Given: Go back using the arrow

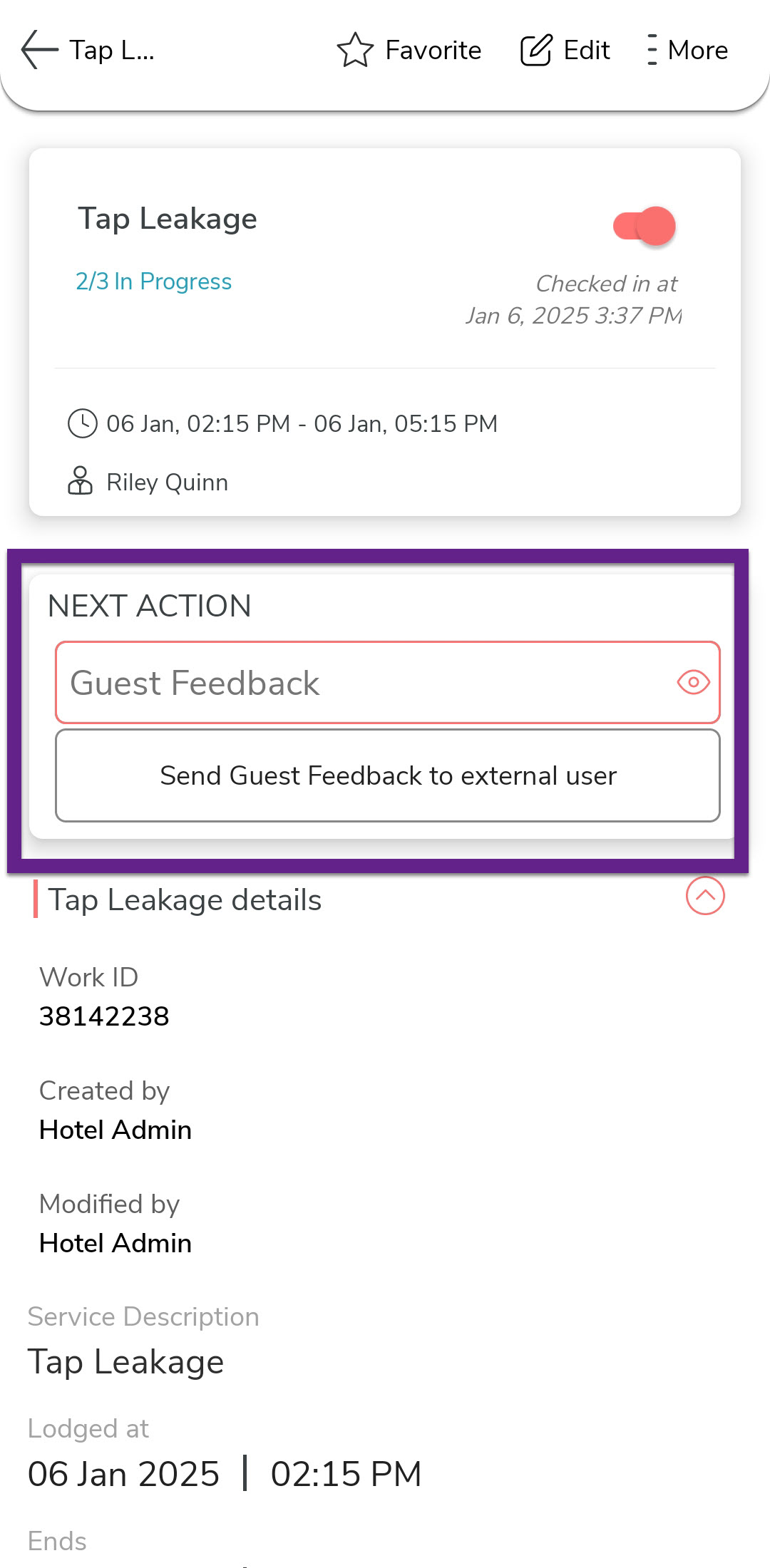Looking at the screenshot, I should pyautogui.click(x=39, y=50).
